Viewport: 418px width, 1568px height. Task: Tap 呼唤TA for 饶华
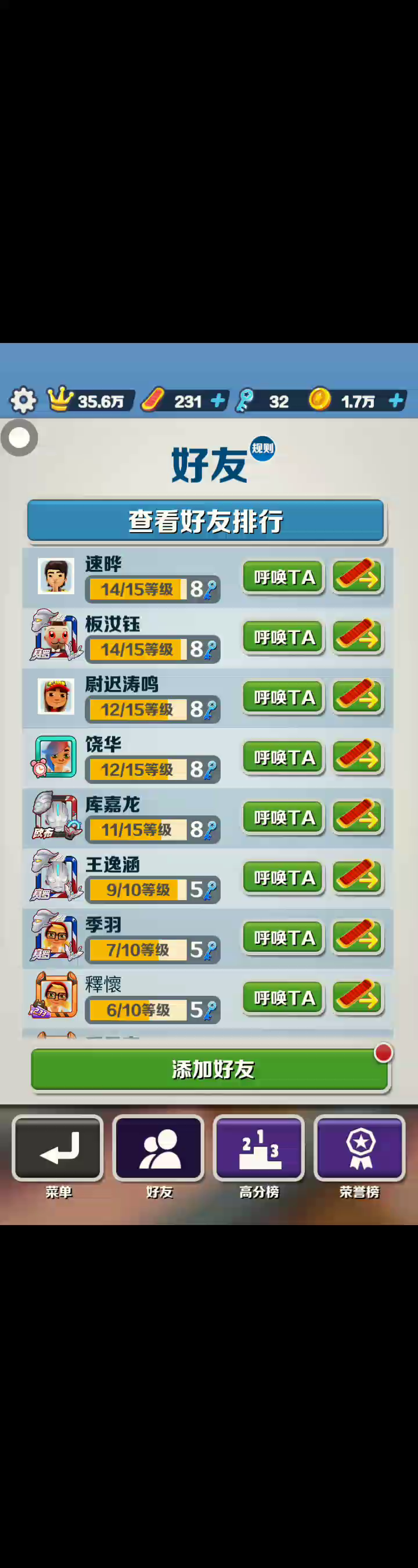283,757
